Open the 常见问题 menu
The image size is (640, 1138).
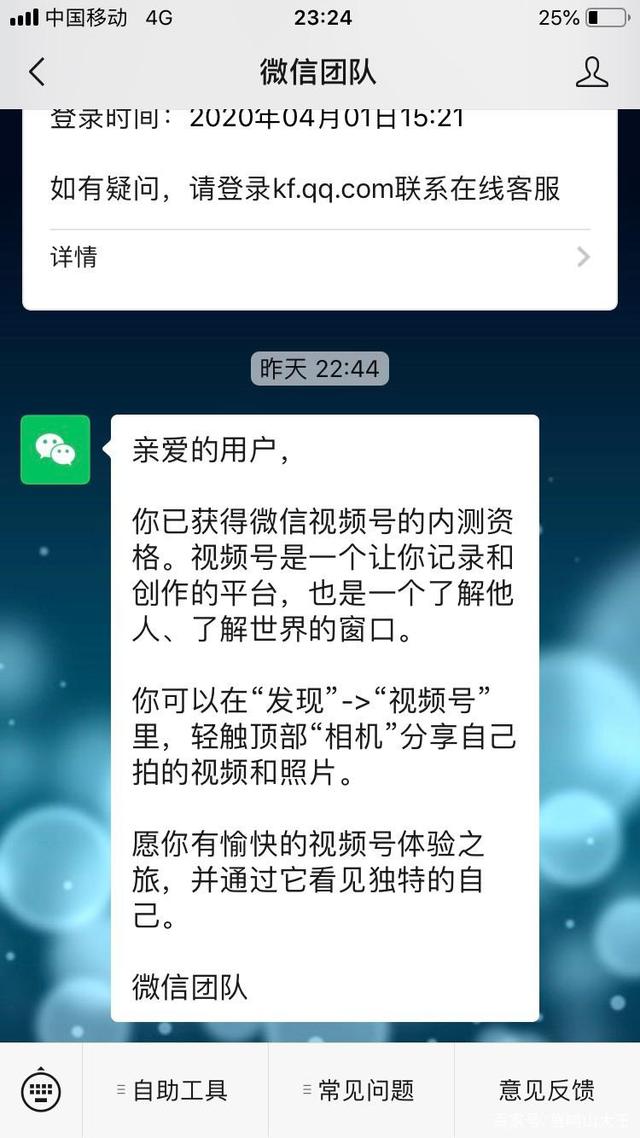[x=361, y=1090]
